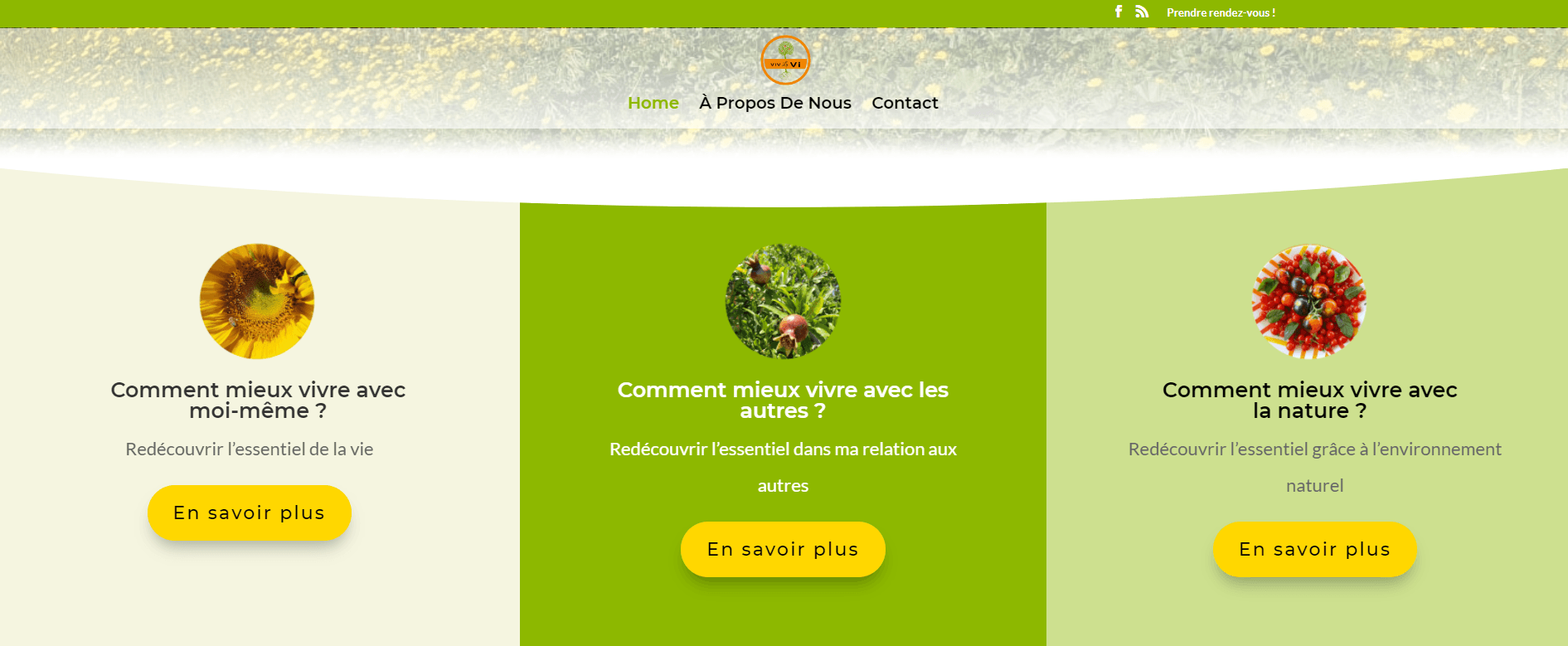This screenshot has width=1568, height=646.
Task: Open 'À Propos De Nous' page
Action: pos(775,103)
